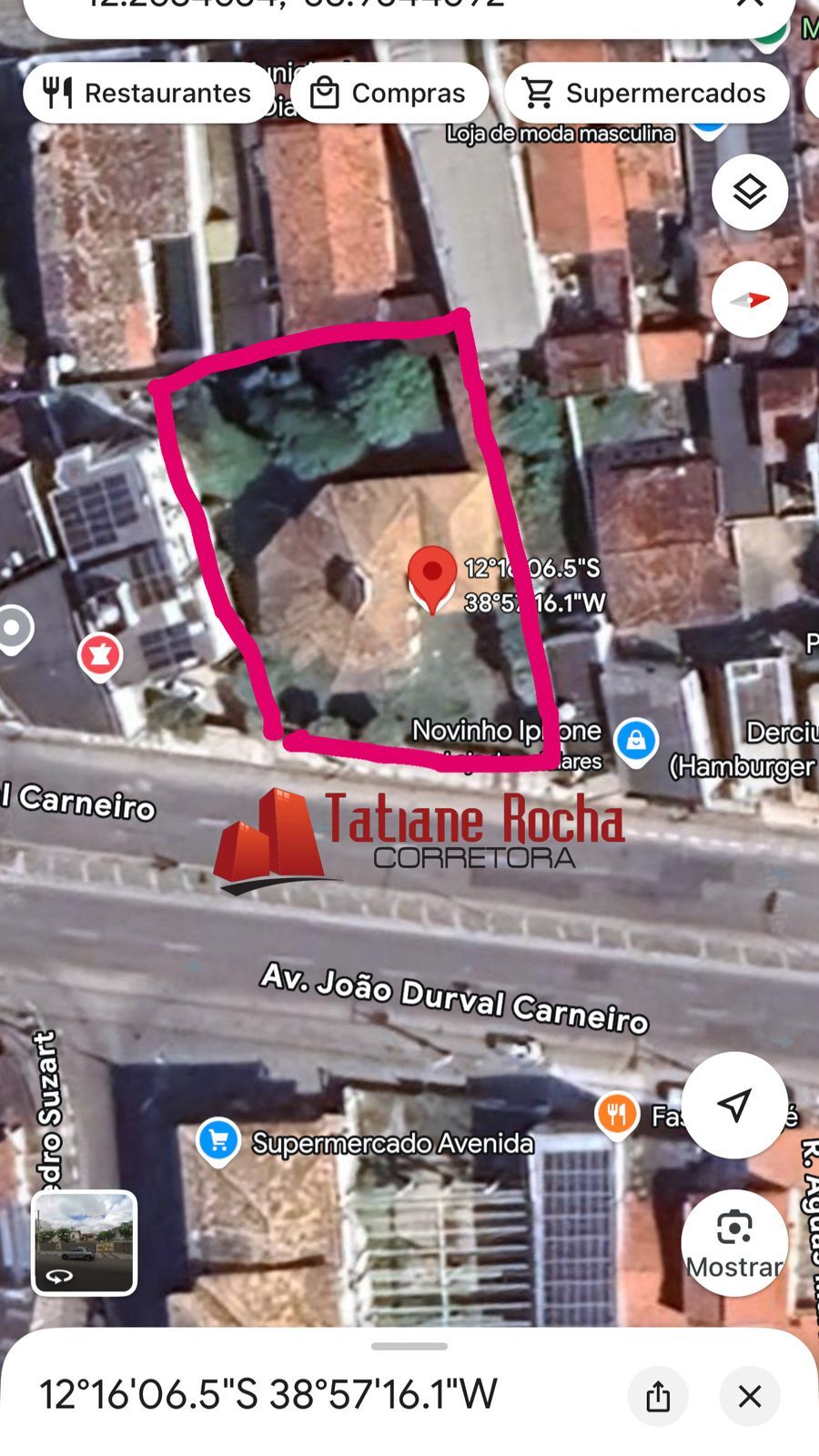Close the coordinates bottom sheet

(x=749, y=1396)
